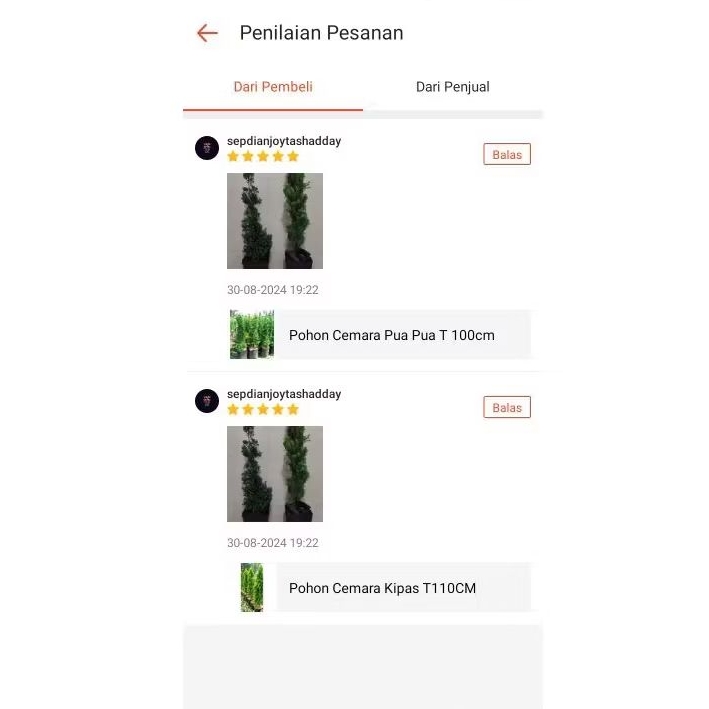Switch to the Dari Penjual tab
The height and width of the screenshot is (709, 709).
[452, 87]
